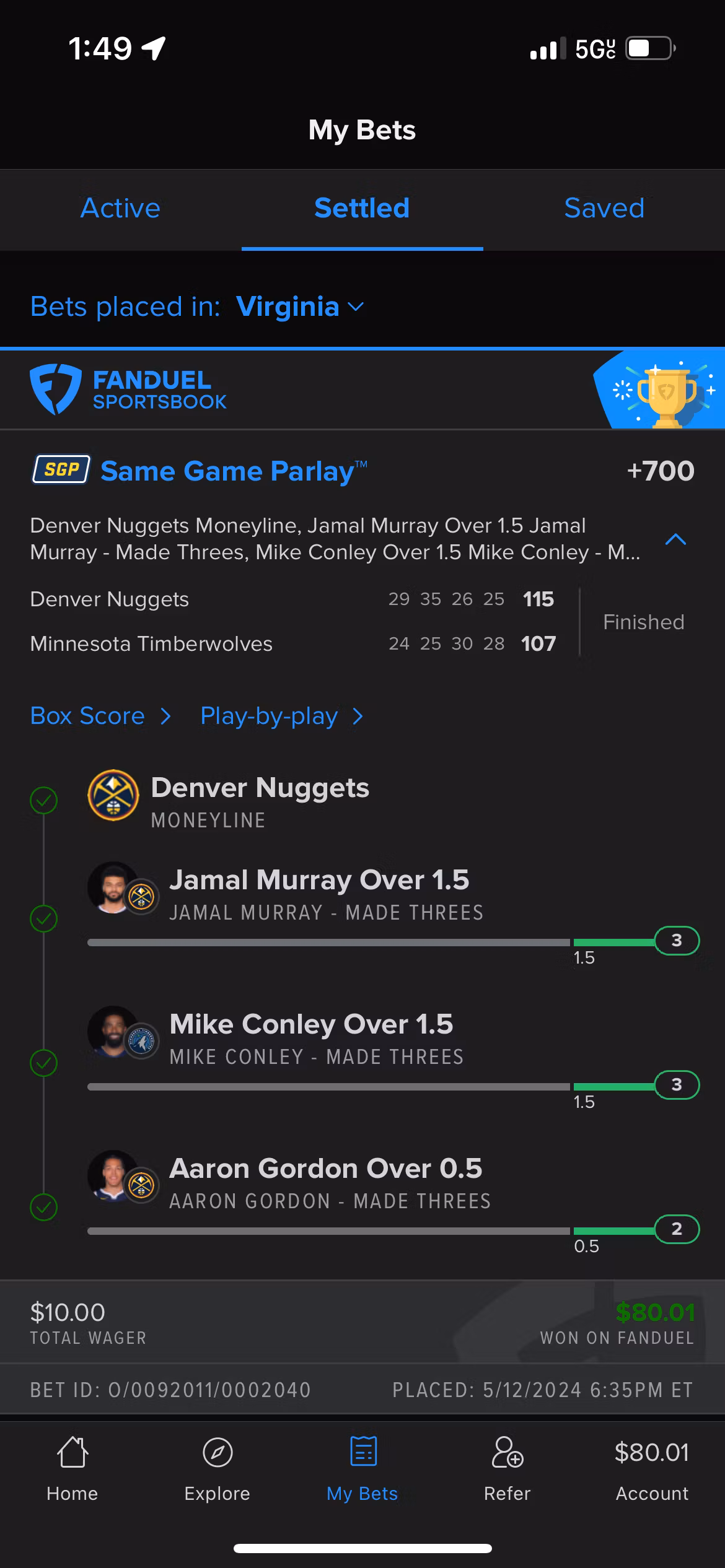The image size is (725, 1568).
Task: Change the Virginia state dropdown
Action: (x=300, y=307)
